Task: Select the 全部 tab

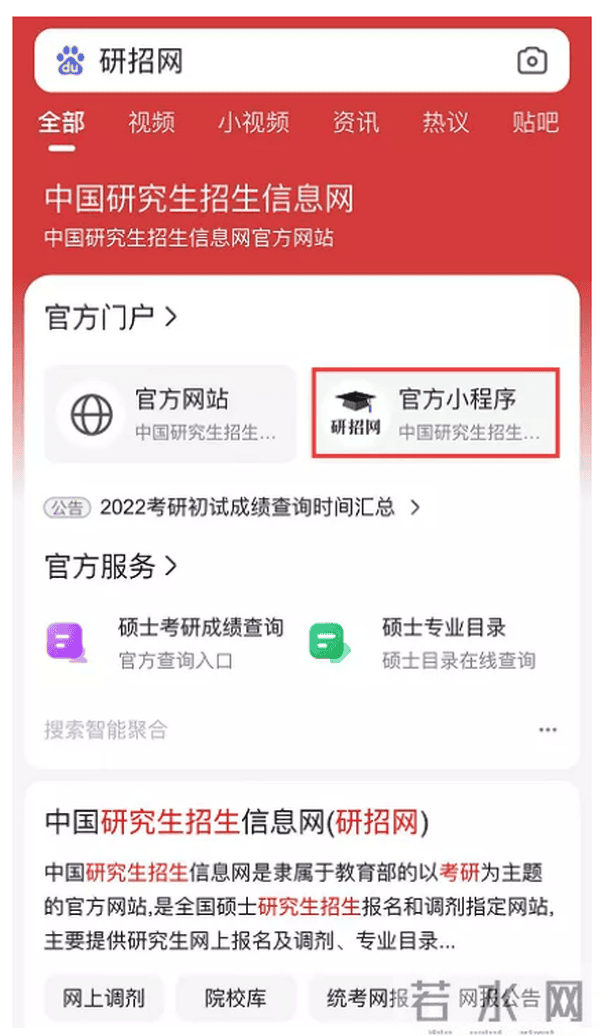Action: [62, 123]
